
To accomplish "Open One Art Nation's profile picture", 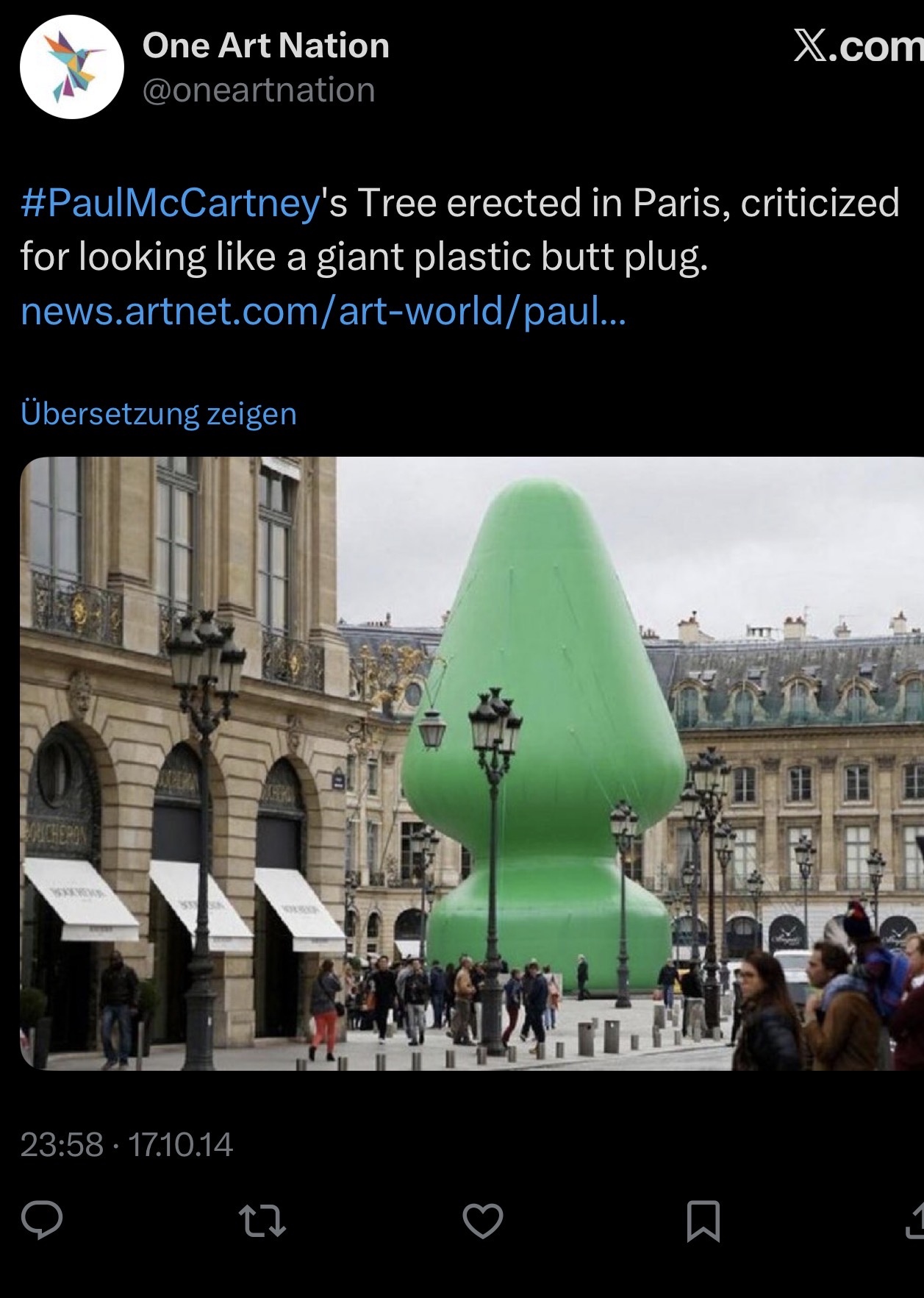I will [71, 67].
